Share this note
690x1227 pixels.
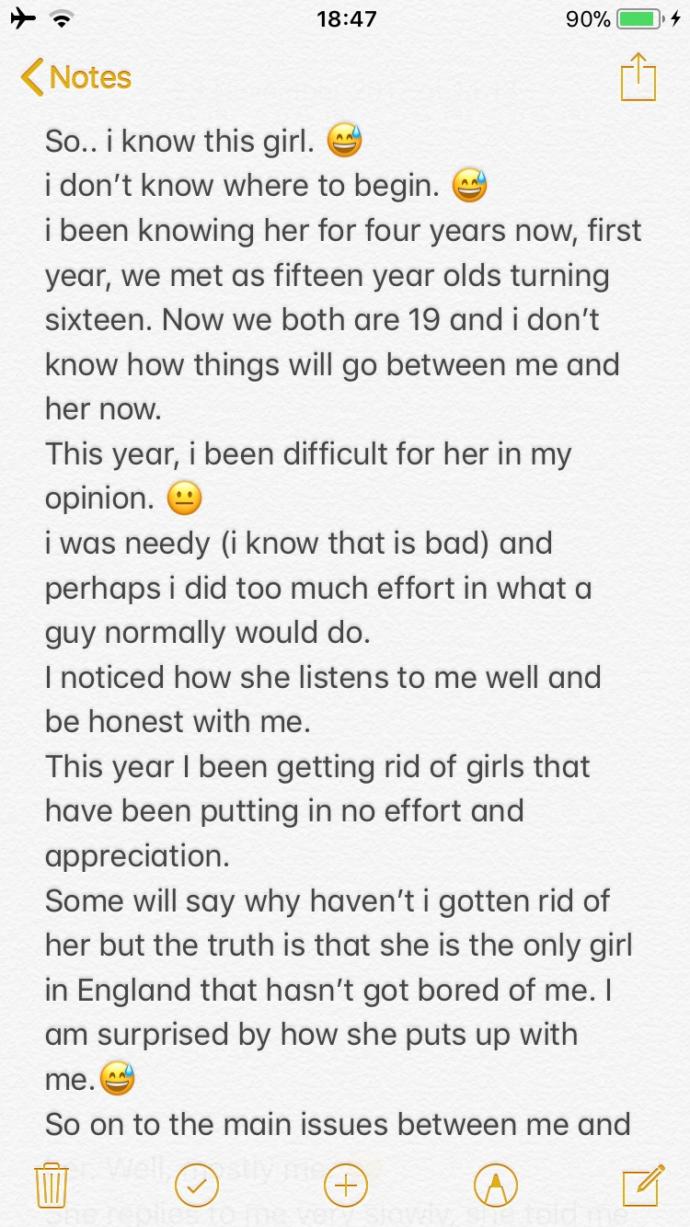[x=636, y=76]
